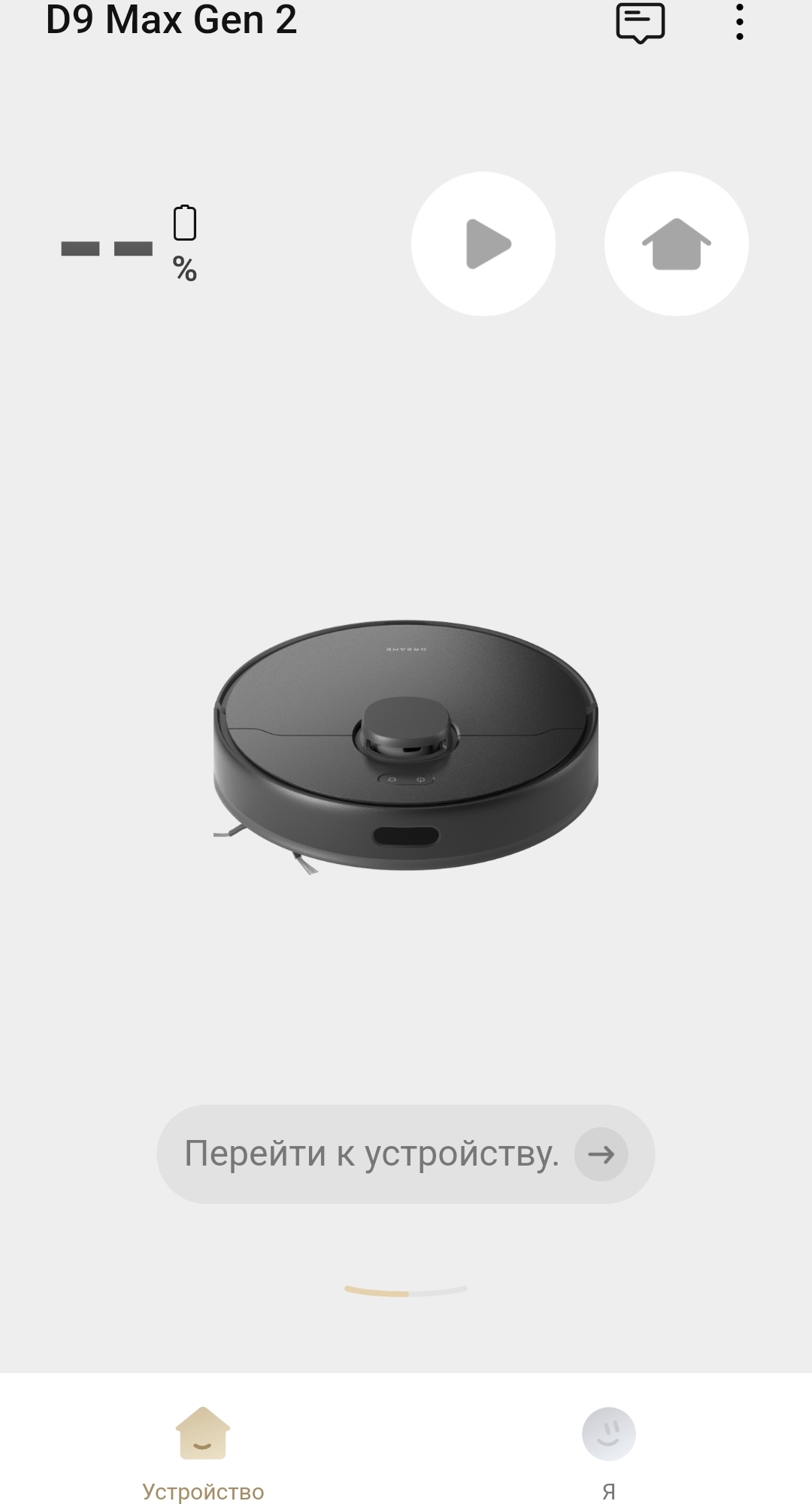Tap «Перейти к устройству» button
The width and height of the screenshot is (812, 1504).
(x=405, y=1154)
